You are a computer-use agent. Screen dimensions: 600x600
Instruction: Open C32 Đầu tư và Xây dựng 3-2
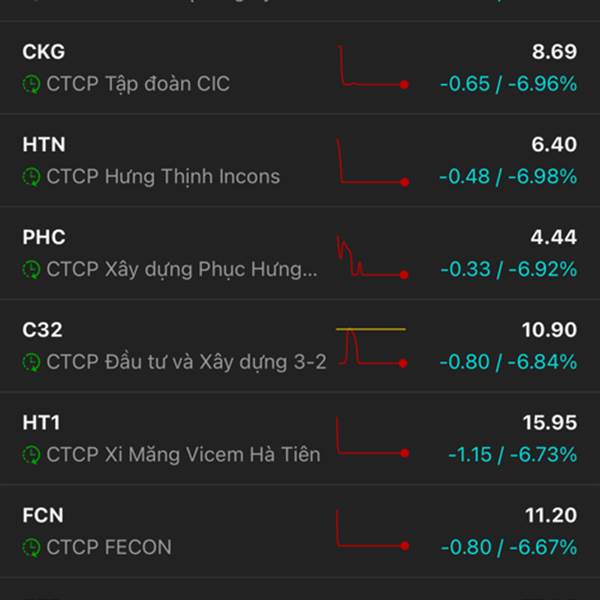click(300, 346)
